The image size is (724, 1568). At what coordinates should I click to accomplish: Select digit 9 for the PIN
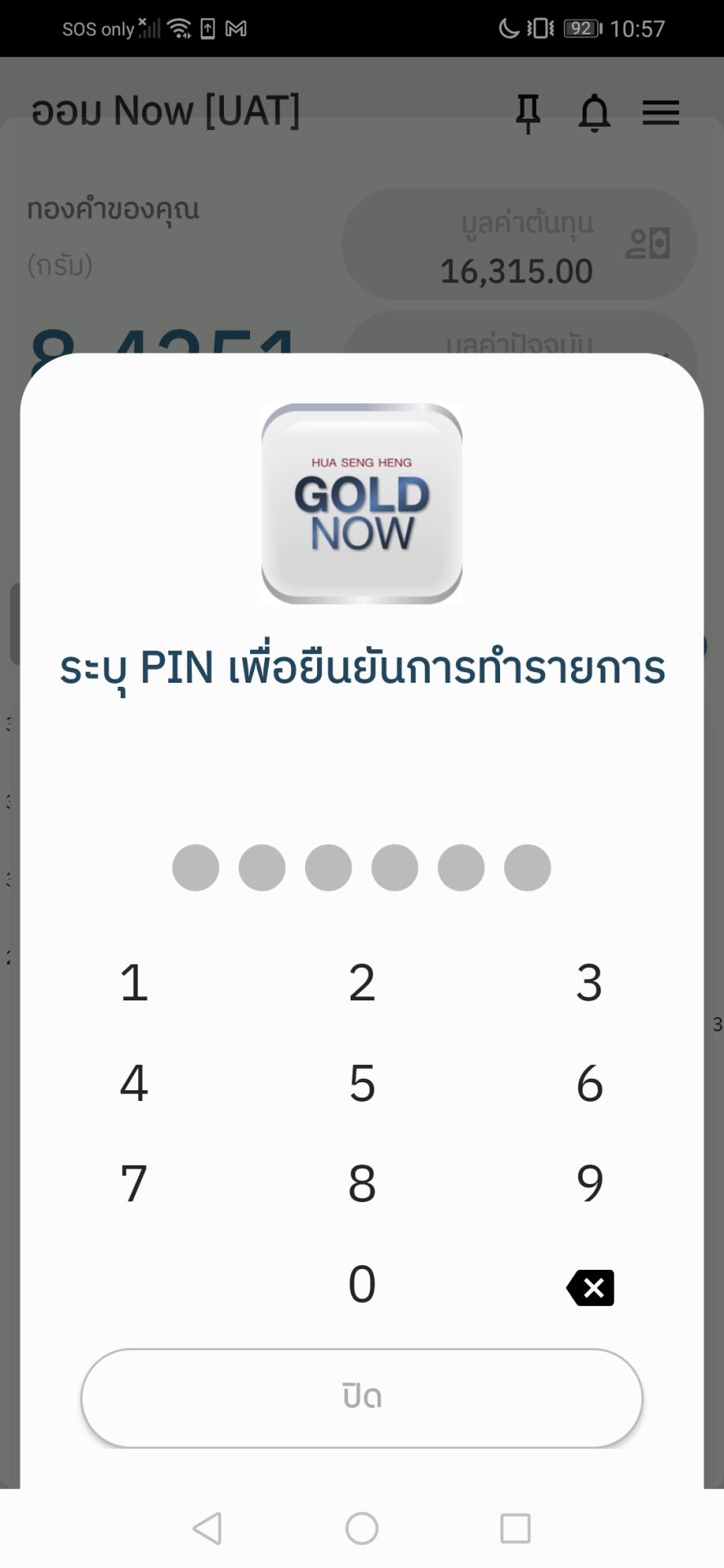(x=589, y=1183)
